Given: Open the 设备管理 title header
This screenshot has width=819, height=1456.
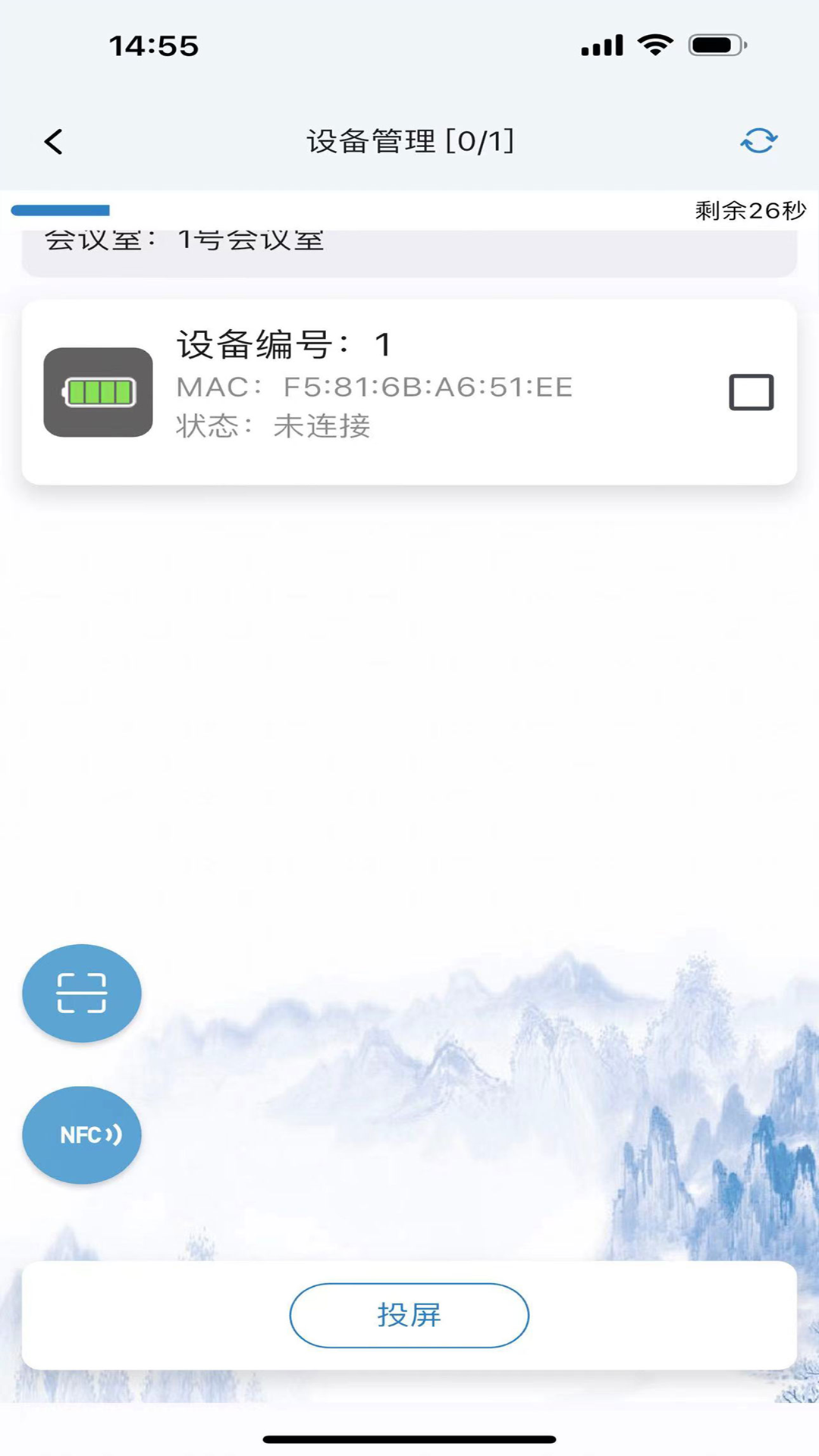Looking at the screenshot, I should (x=409, y=141).
